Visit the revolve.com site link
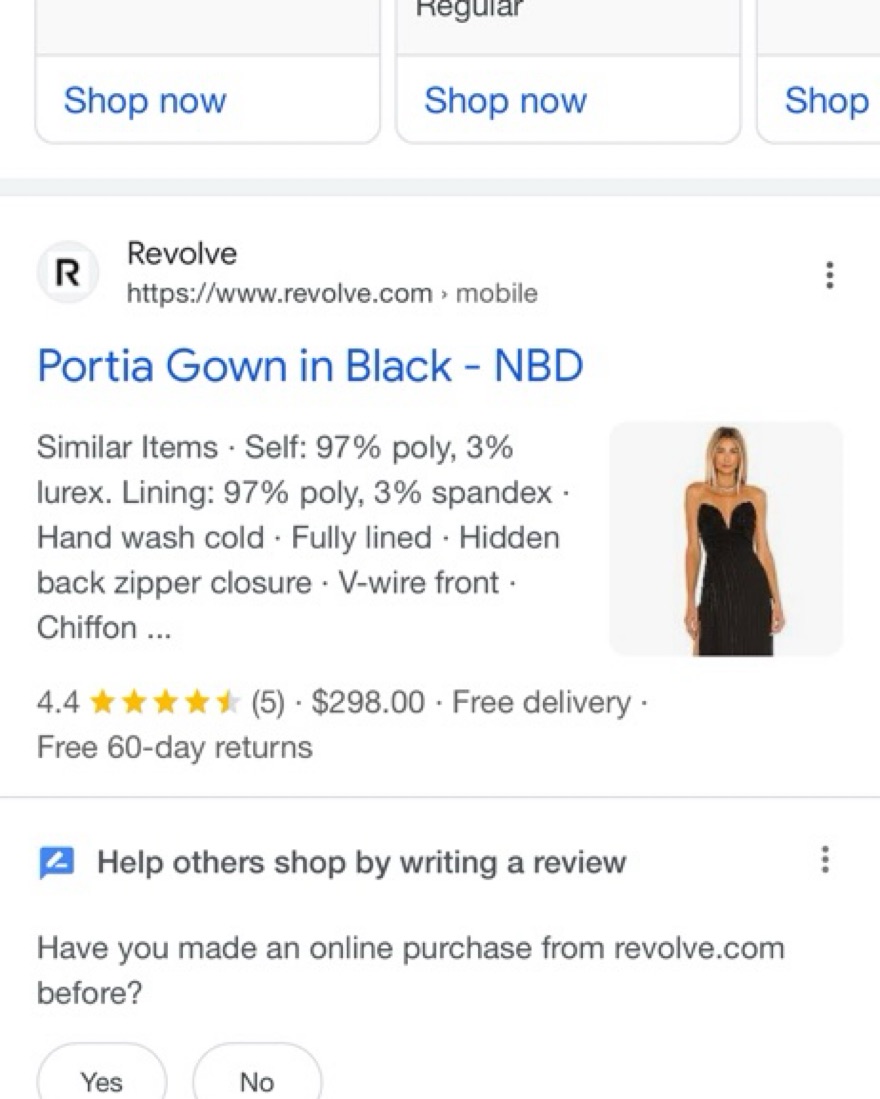Viewport: 880px width, 1099px height. 280,294
